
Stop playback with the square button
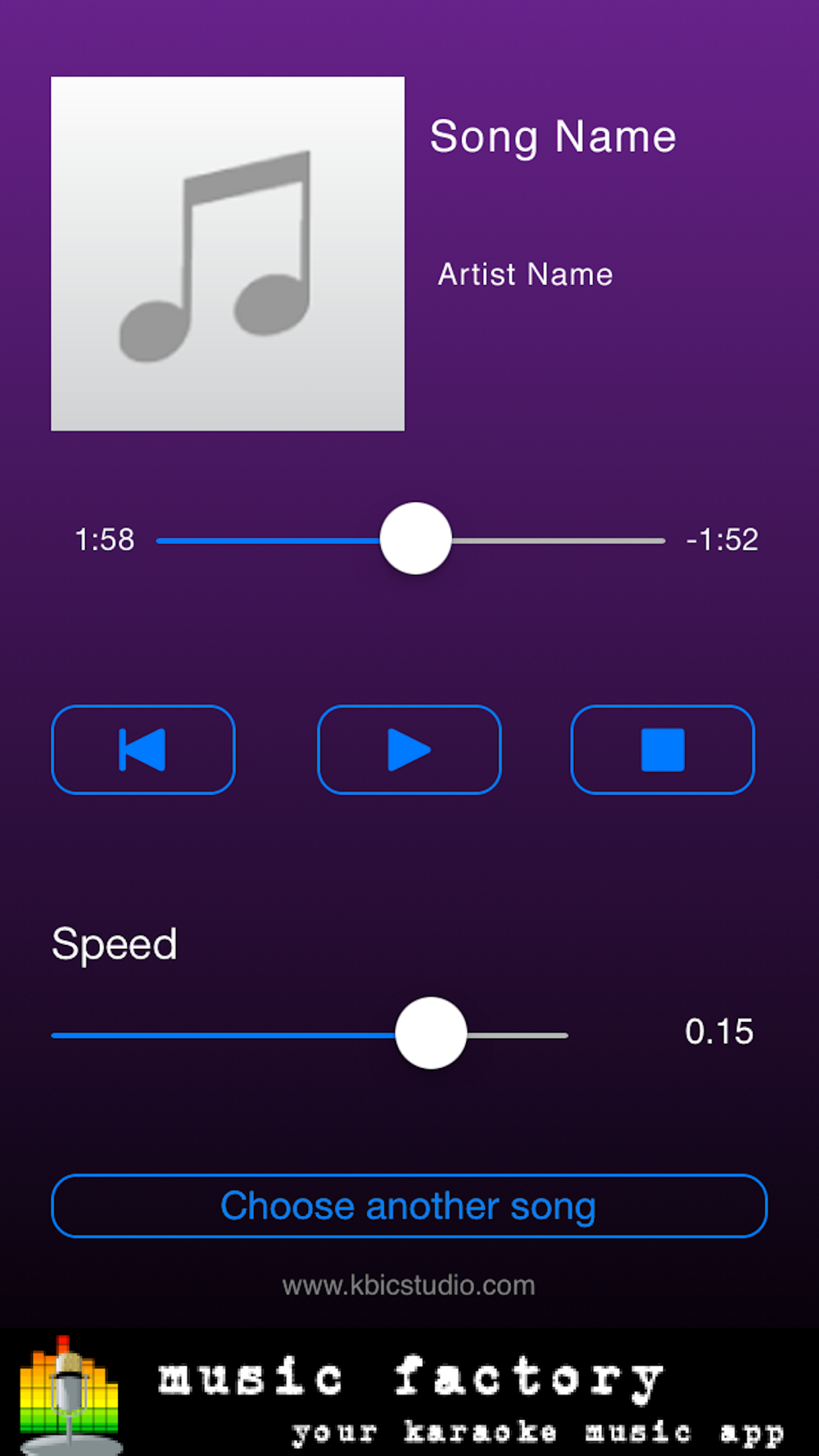pyautogui.click(x=663, y=749)
